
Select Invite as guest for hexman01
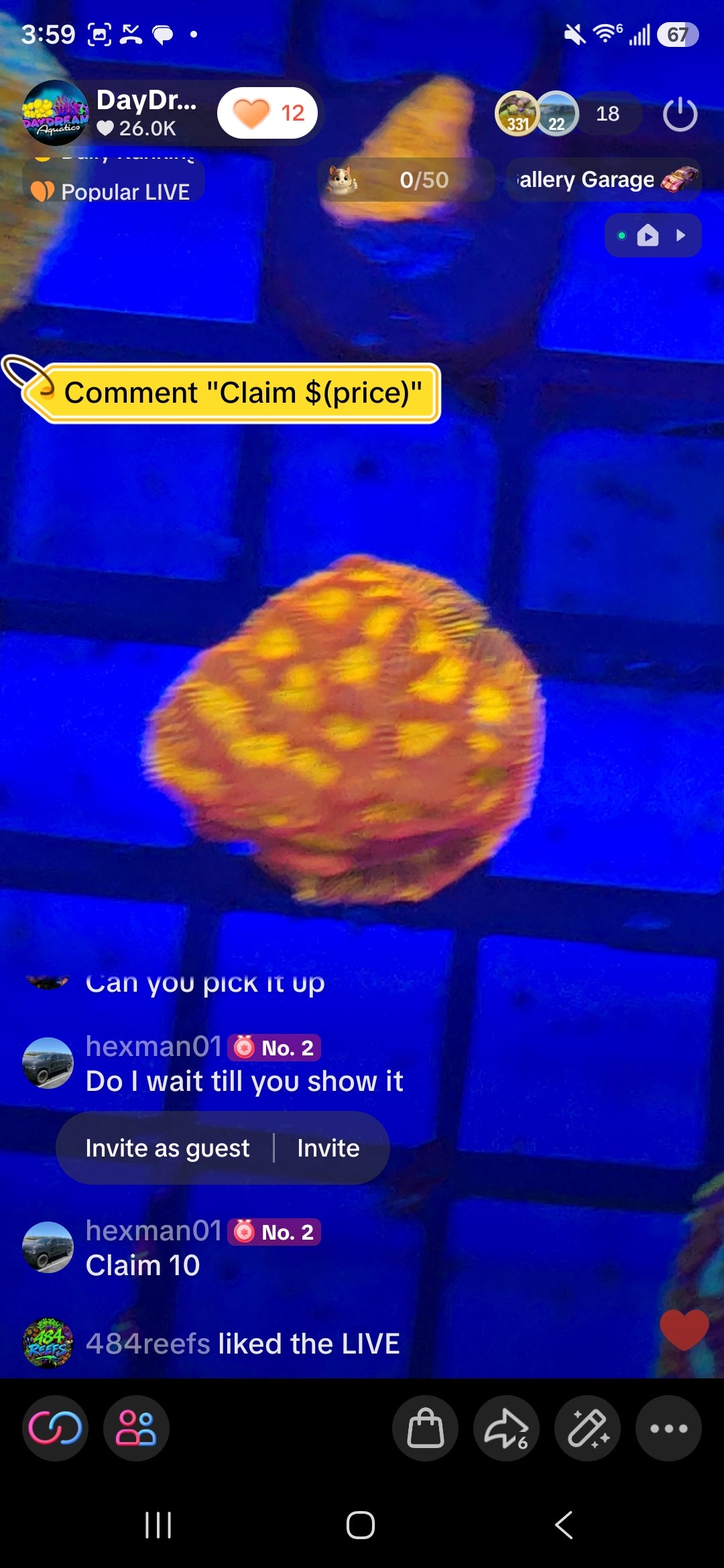tap(168, 1148)
